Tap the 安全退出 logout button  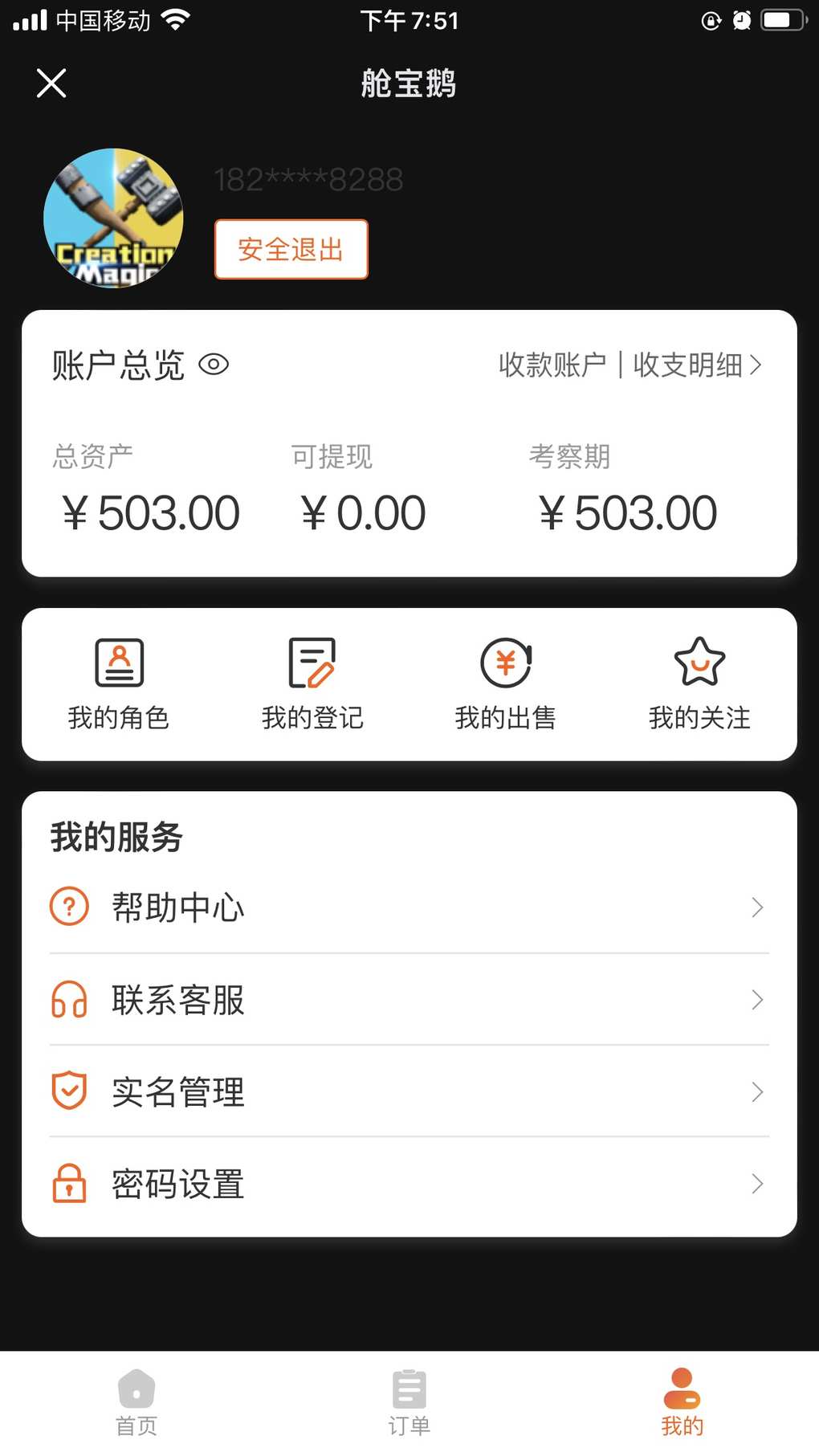[291, 249]
